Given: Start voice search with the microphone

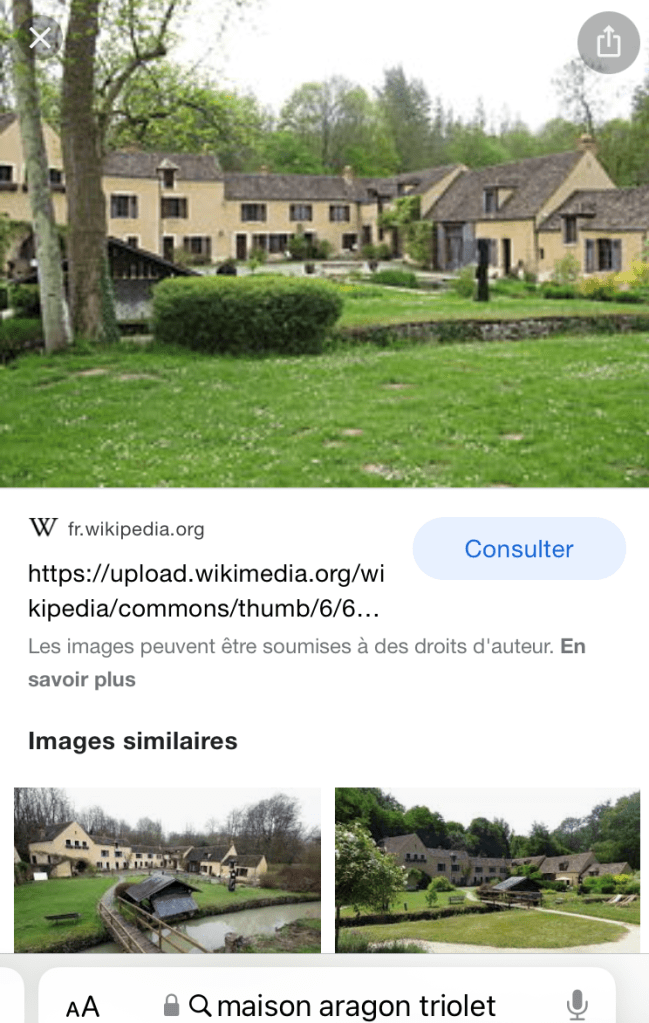Looking at the screenshot, I should 577,1004.
